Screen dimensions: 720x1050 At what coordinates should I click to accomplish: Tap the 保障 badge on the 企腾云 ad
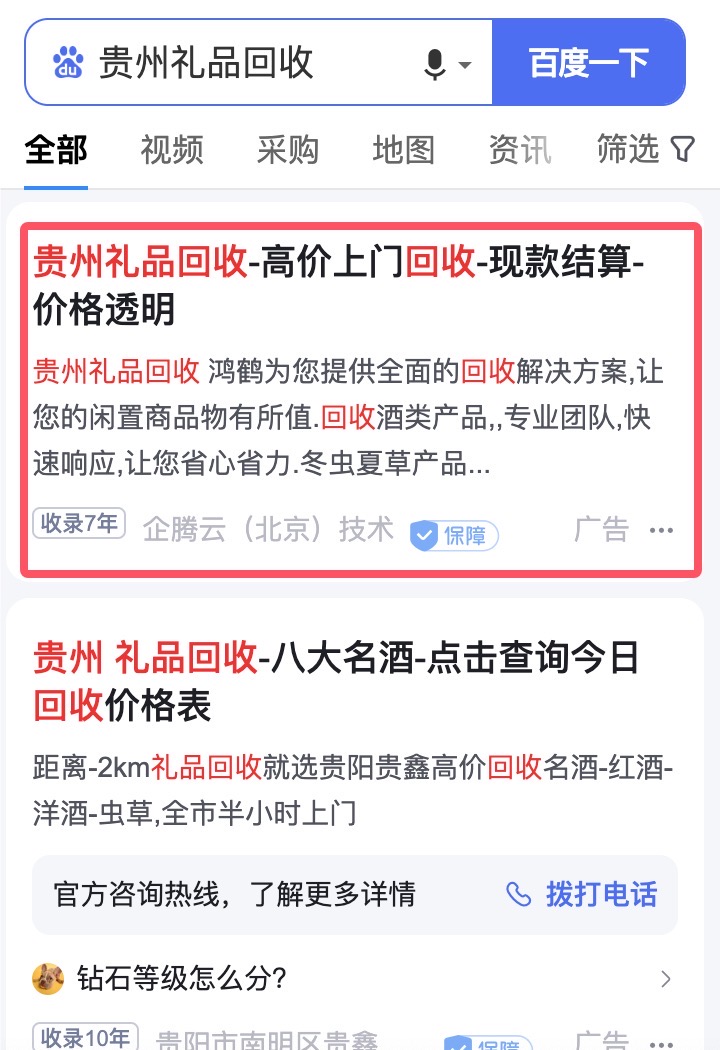(x=454, y=536)
